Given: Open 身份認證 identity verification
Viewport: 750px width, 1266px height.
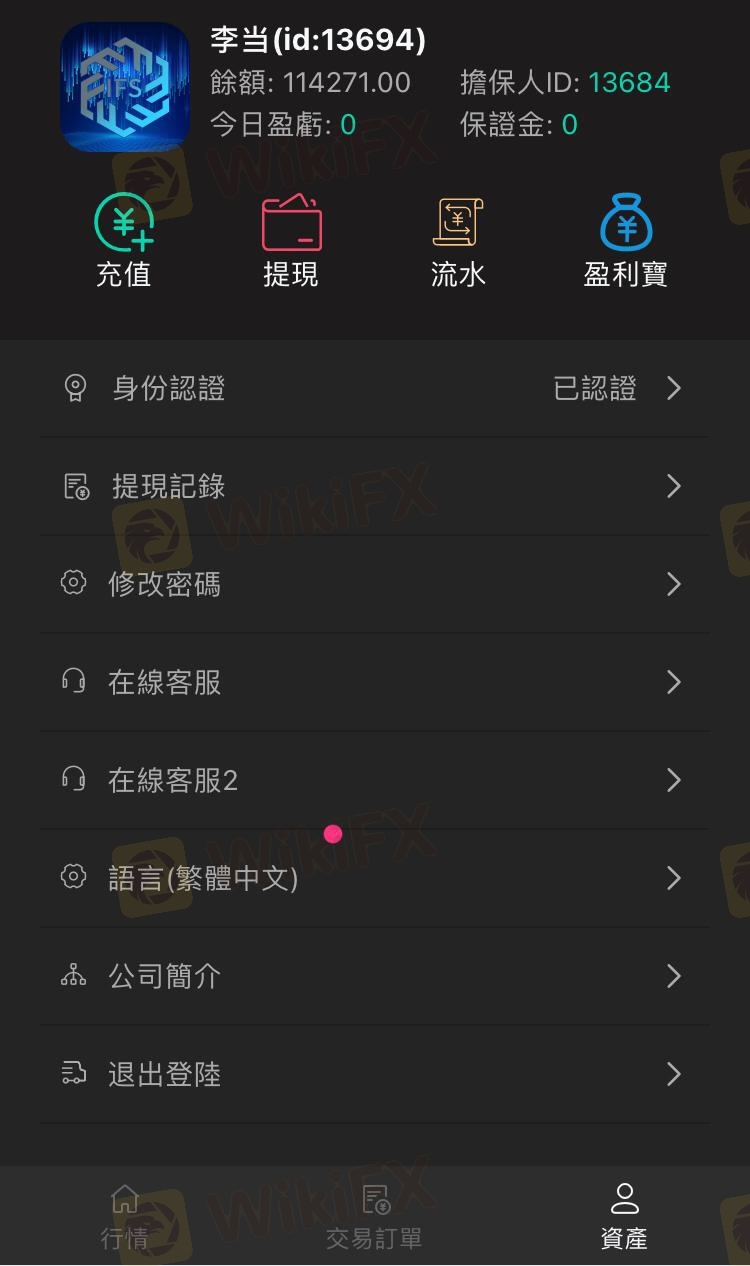Looking at the screenshot, I should pyautogui.click(x=374, y=388).
